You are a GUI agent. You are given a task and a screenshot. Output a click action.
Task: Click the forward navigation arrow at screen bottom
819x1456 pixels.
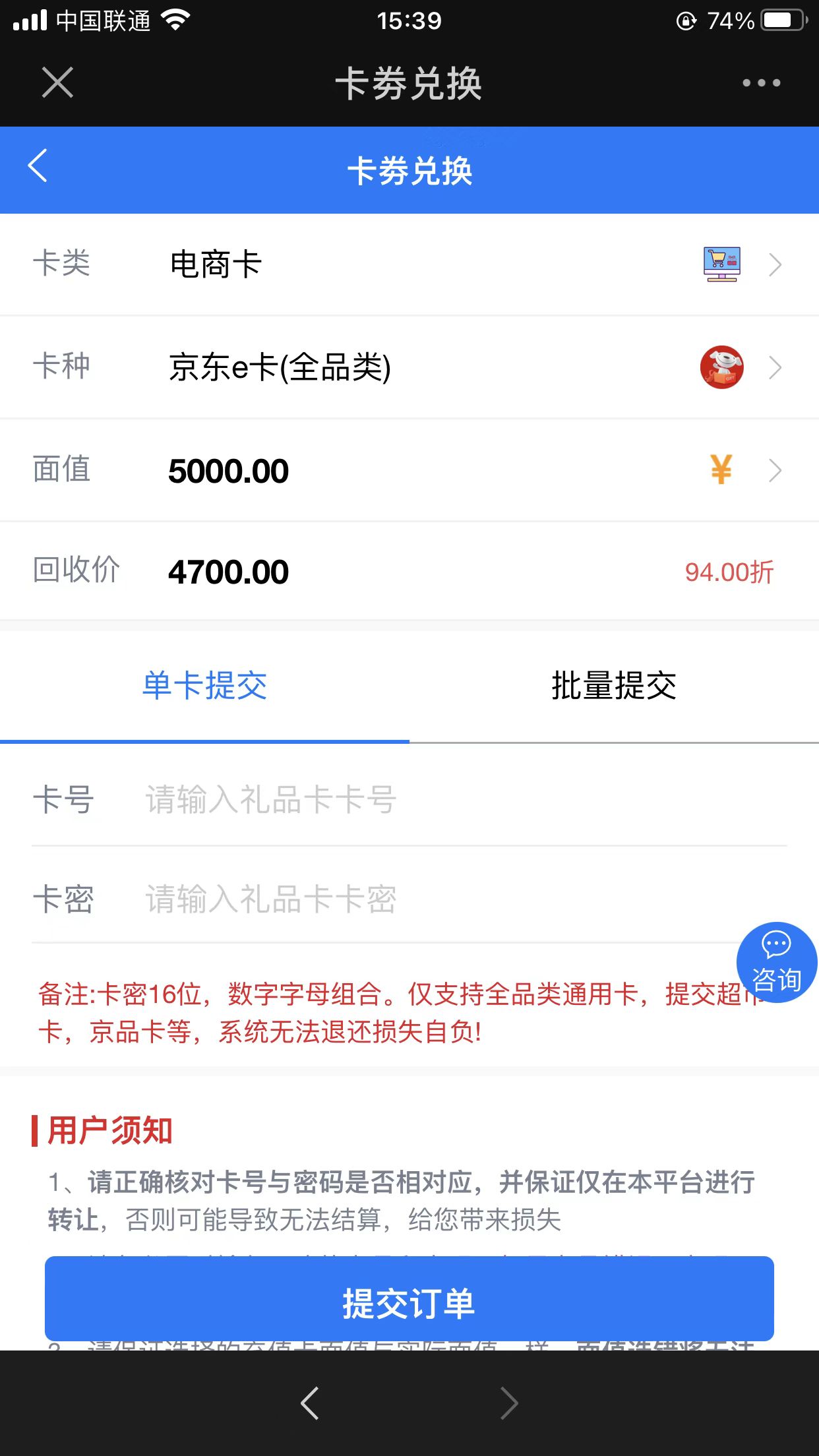(x=509, y=1403)
